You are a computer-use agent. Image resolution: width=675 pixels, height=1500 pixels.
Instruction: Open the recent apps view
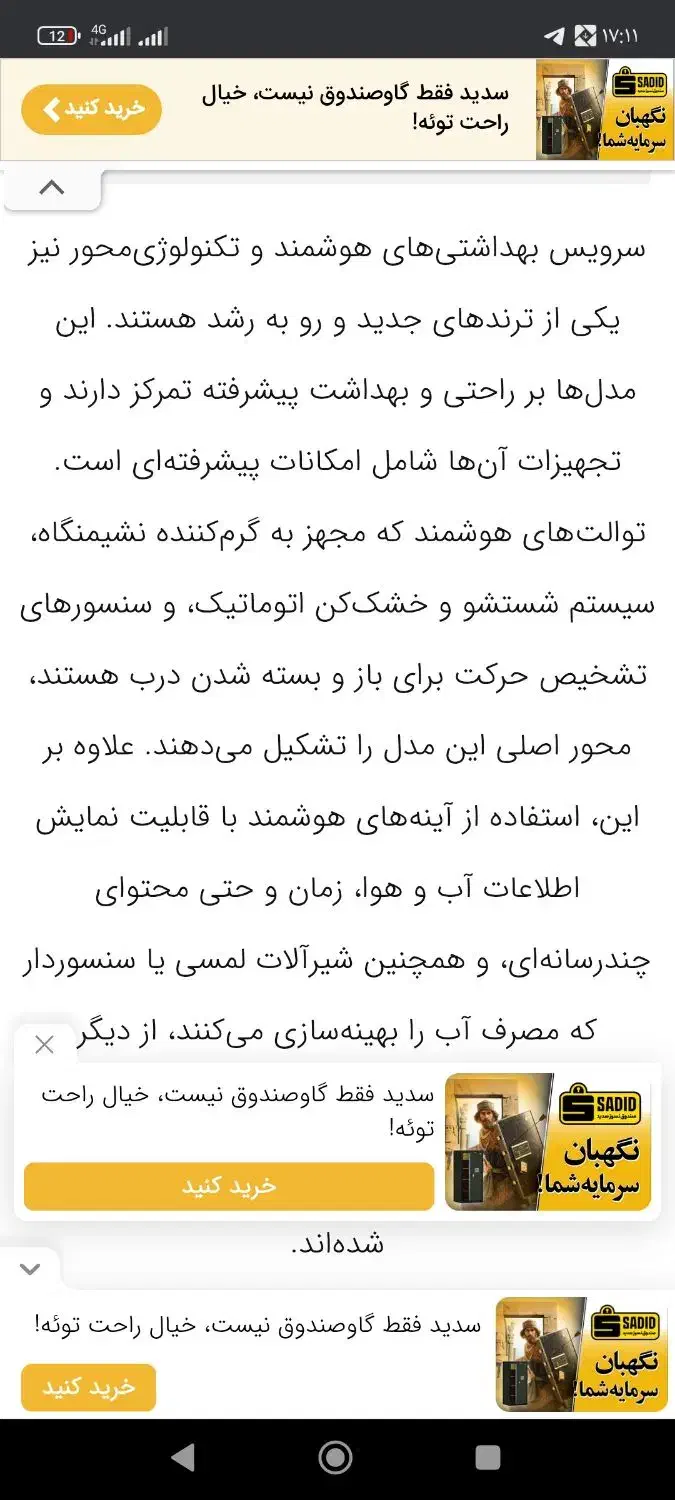point(487,1458)
